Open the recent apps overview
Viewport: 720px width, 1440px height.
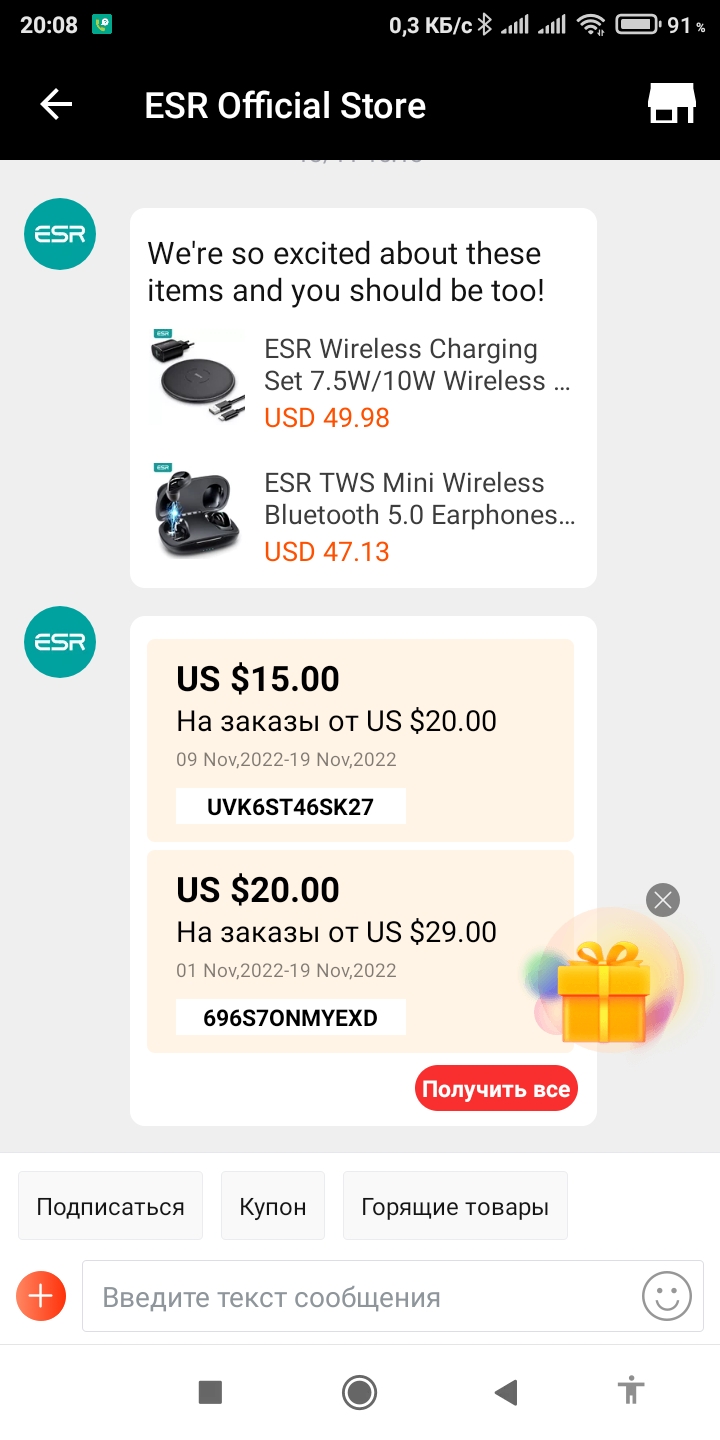click(x=210, y=1391)
